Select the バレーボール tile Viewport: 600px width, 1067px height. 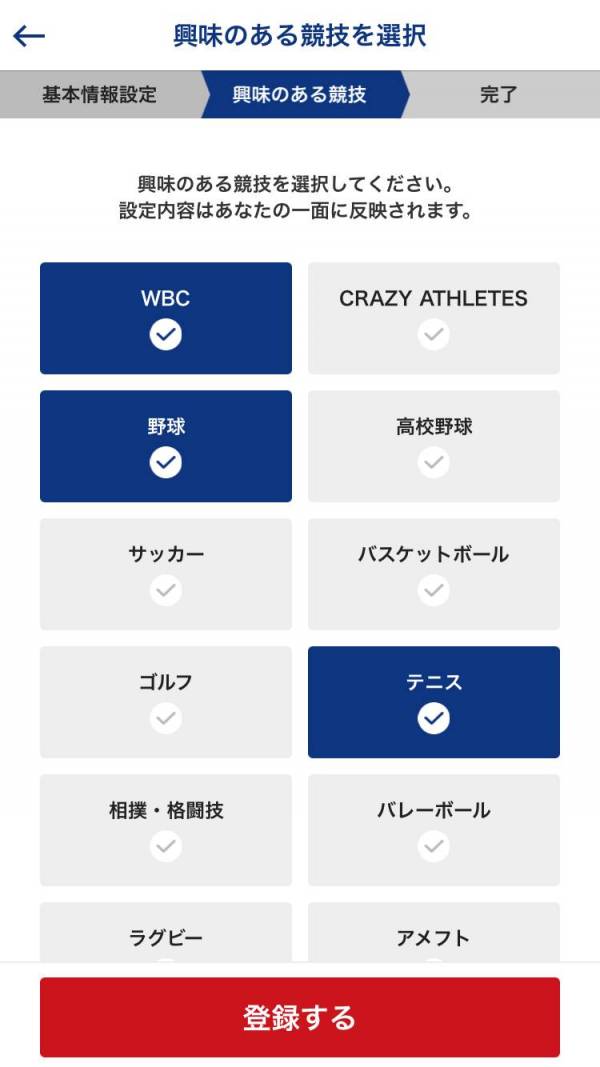click(434, 830)
